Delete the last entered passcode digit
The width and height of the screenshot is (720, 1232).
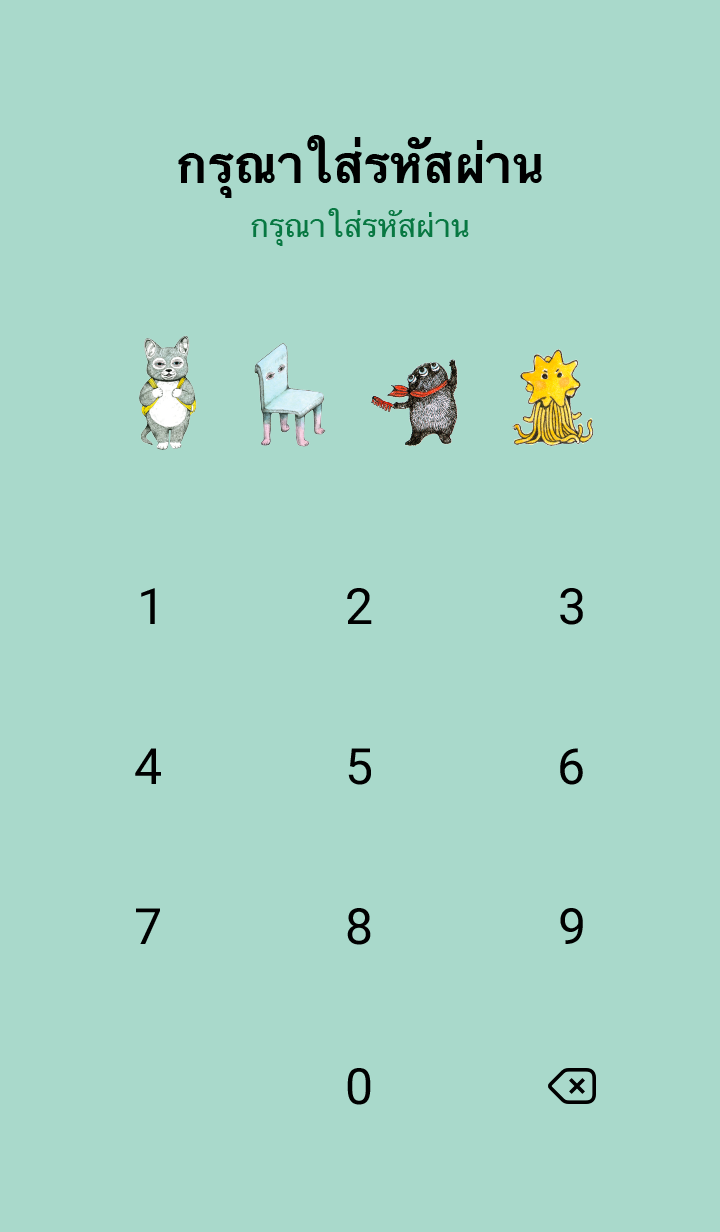[572, 1086]
